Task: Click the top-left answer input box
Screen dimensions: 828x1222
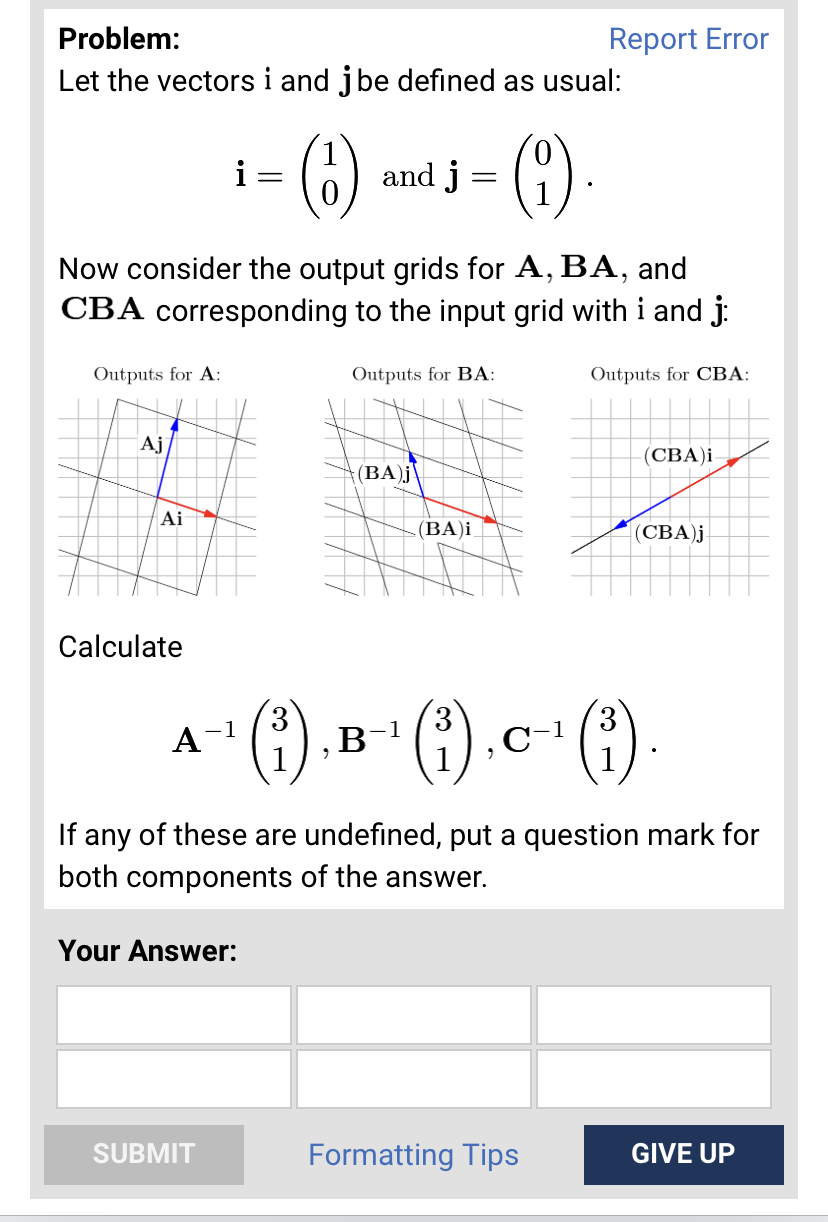Action: pos(174,1014)
